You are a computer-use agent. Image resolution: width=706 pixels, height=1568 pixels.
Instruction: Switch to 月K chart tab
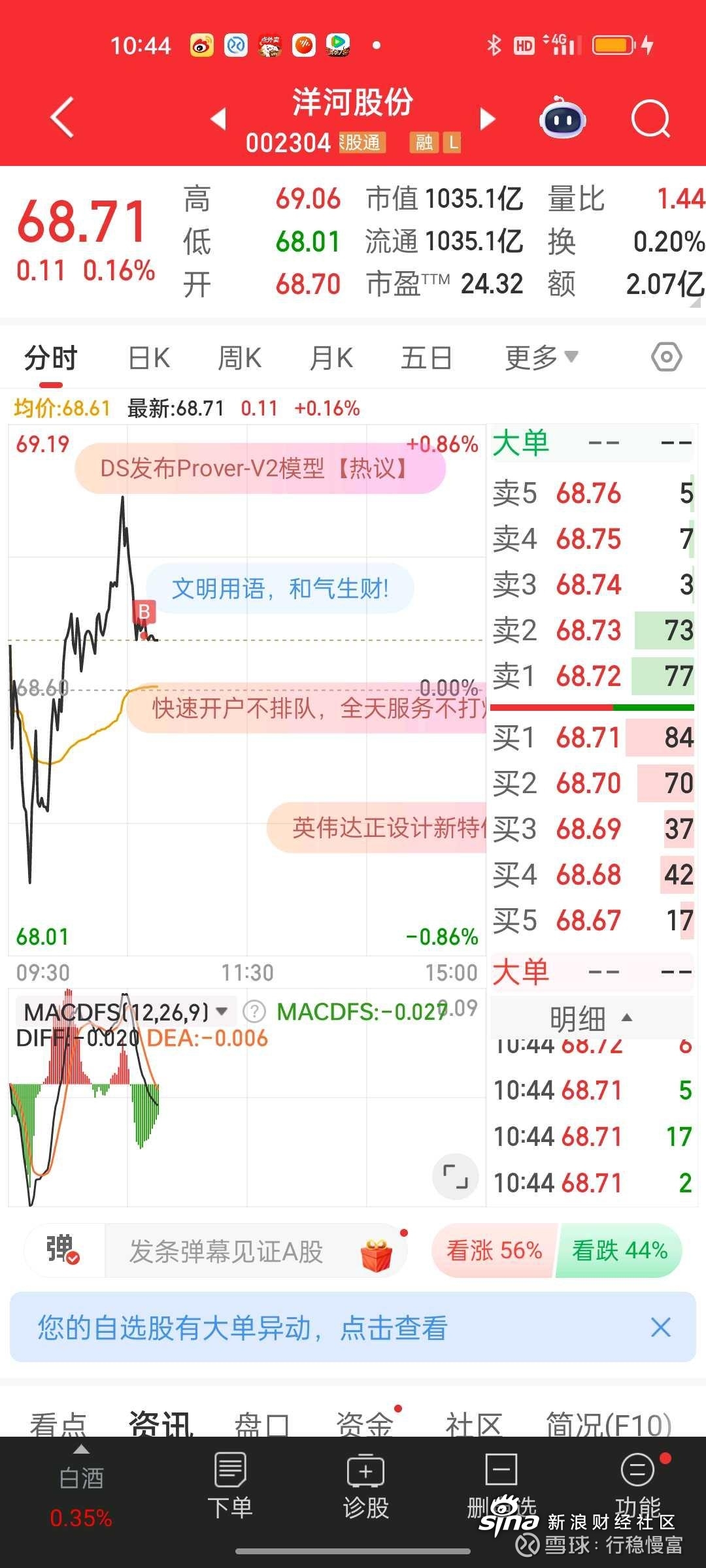(331, 358)
